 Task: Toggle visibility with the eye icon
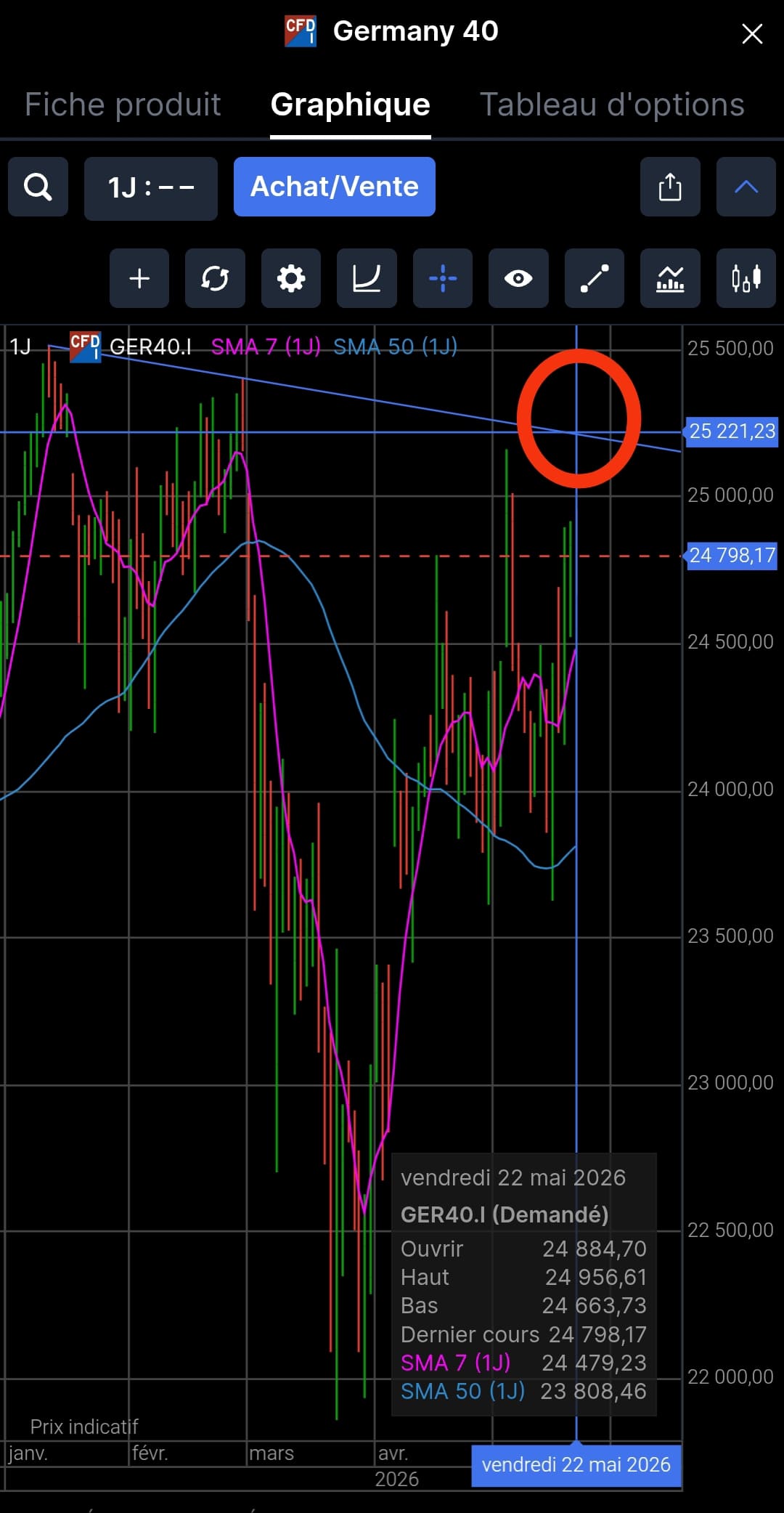point(518,278)
